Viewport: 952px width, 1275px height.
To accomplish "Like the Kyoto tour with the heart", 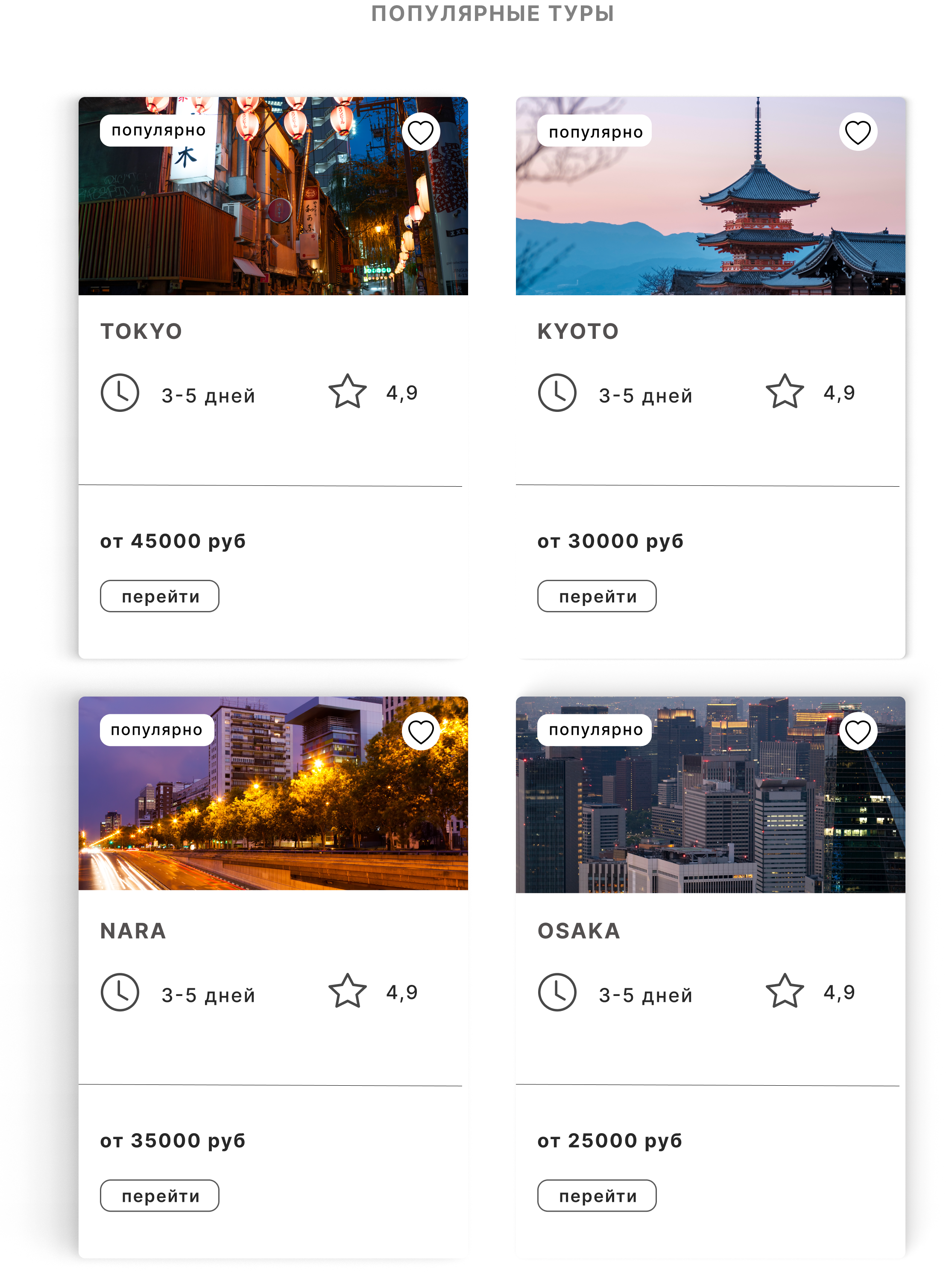I will (858, 132).
